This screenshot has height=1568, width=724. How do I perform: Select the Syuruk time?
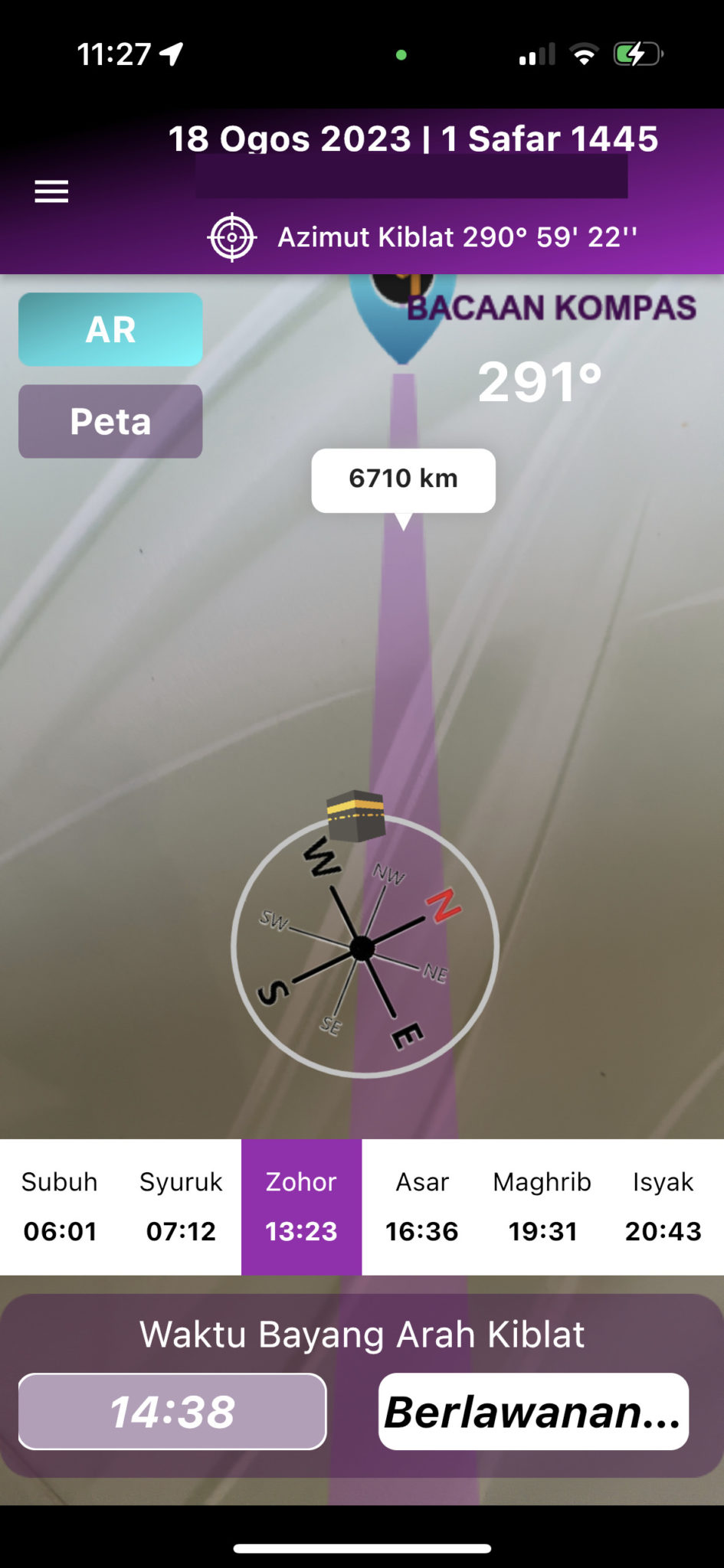(181, 1206)
